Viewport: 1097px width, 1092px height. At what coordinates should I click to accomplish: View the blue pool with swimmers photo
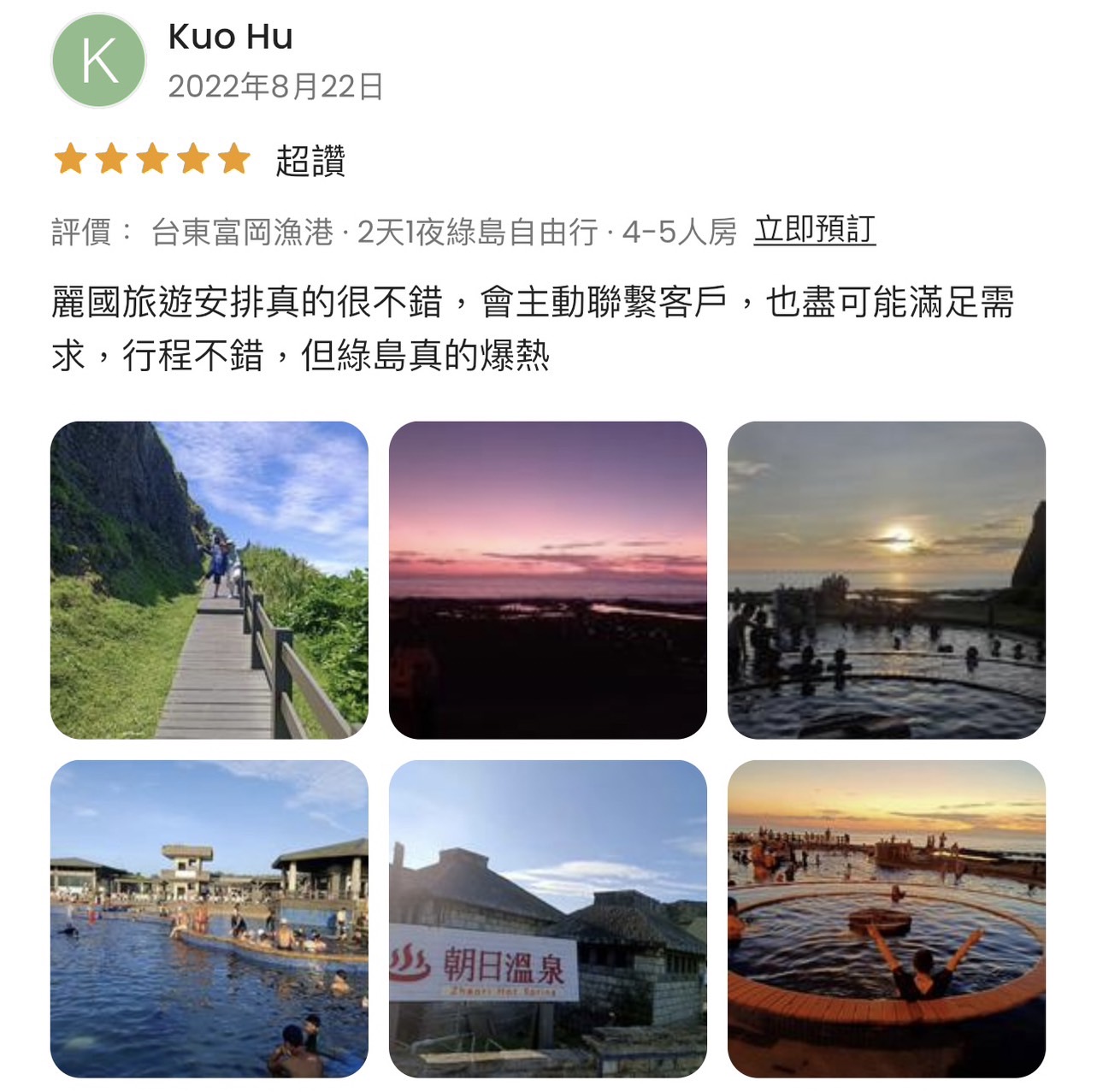pos(209,918)
